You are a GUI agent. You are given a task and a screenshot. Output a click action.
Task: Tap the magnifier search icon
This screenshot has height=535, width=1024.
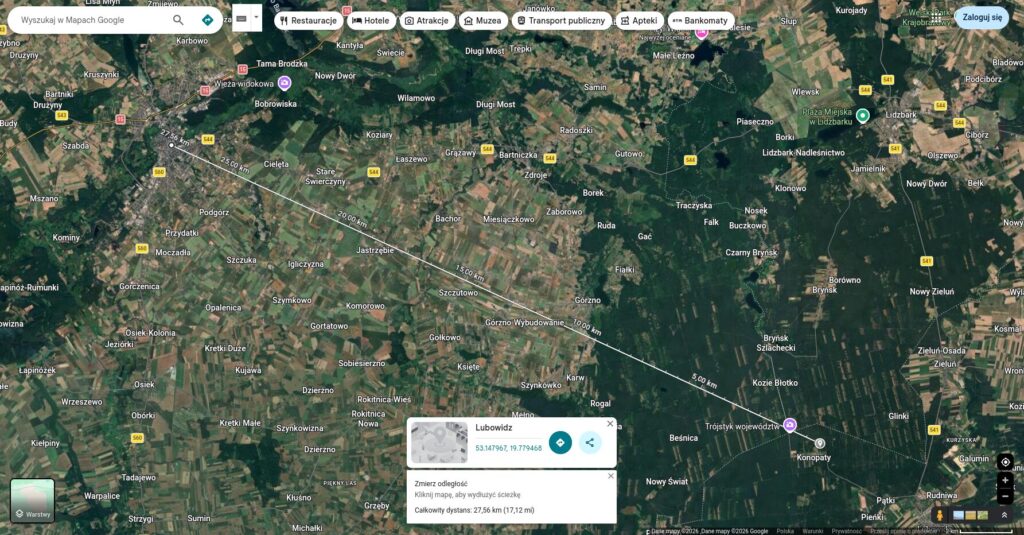click(178, 20)
